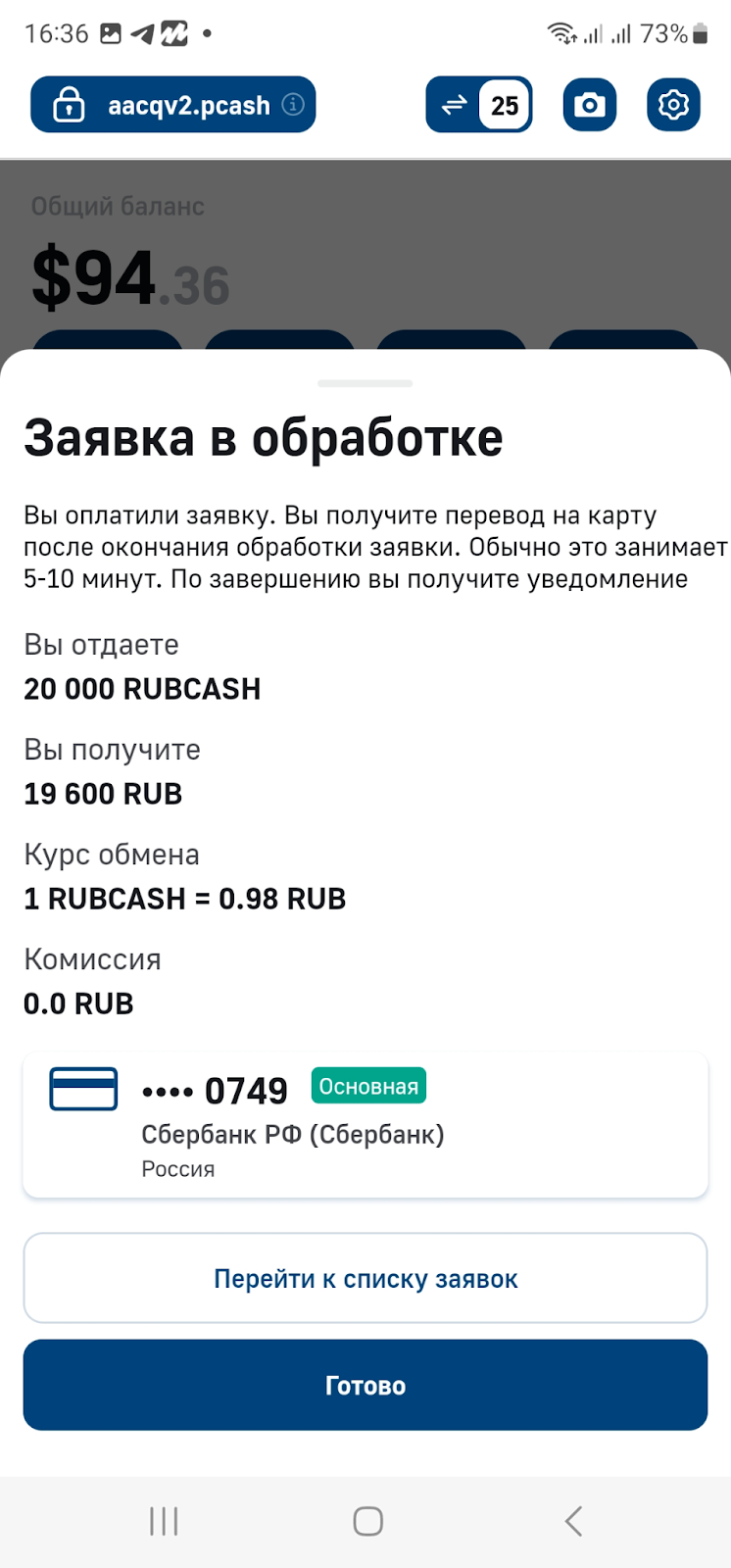Go back using system navigation arrow
The image size is (731, 1568).
(574, 1521)
